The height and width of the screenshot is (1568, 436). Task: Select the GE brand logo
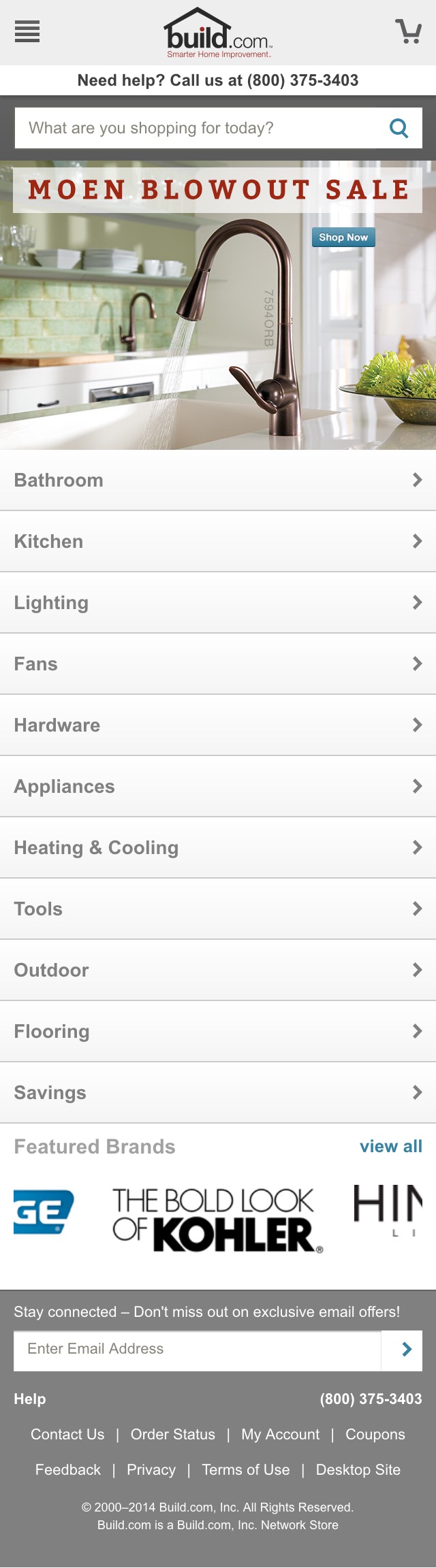[44, 1212]
